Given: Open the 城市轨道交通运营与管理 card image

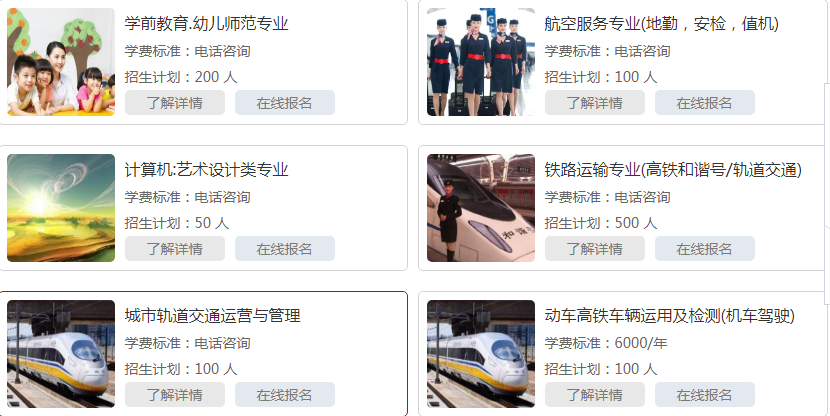Looking at the screenshot, I should 61,354.
